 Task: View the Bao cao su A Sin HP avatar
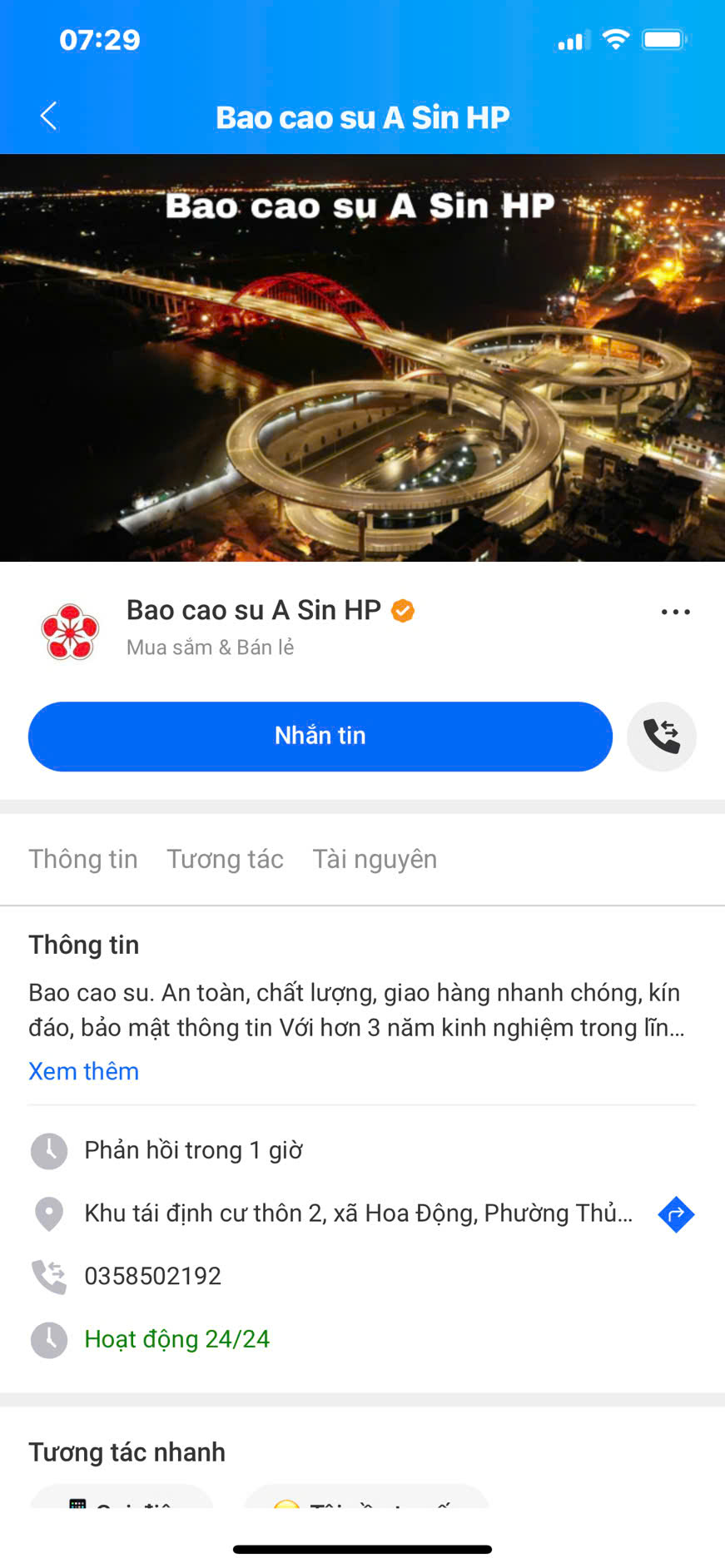(x=71, y=631)
